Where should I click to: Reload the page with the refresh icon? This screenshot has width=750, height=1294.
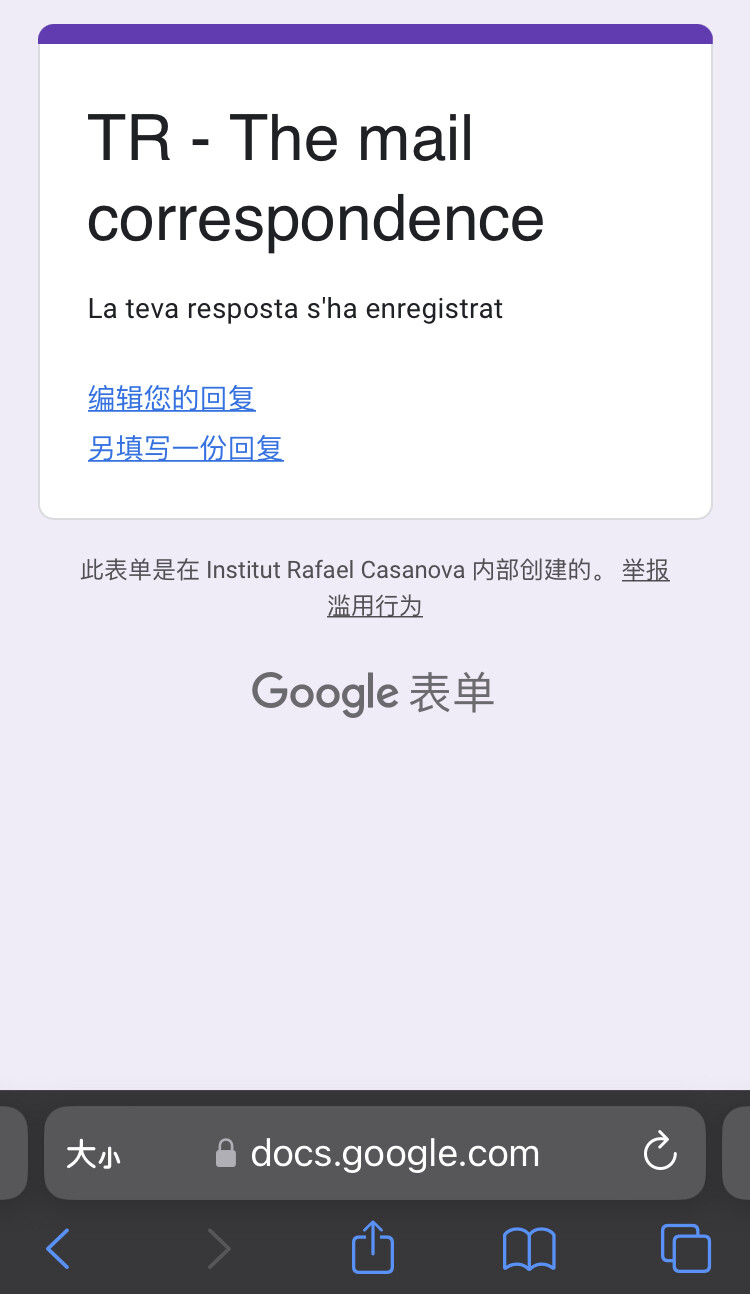tap(660, 1152)
